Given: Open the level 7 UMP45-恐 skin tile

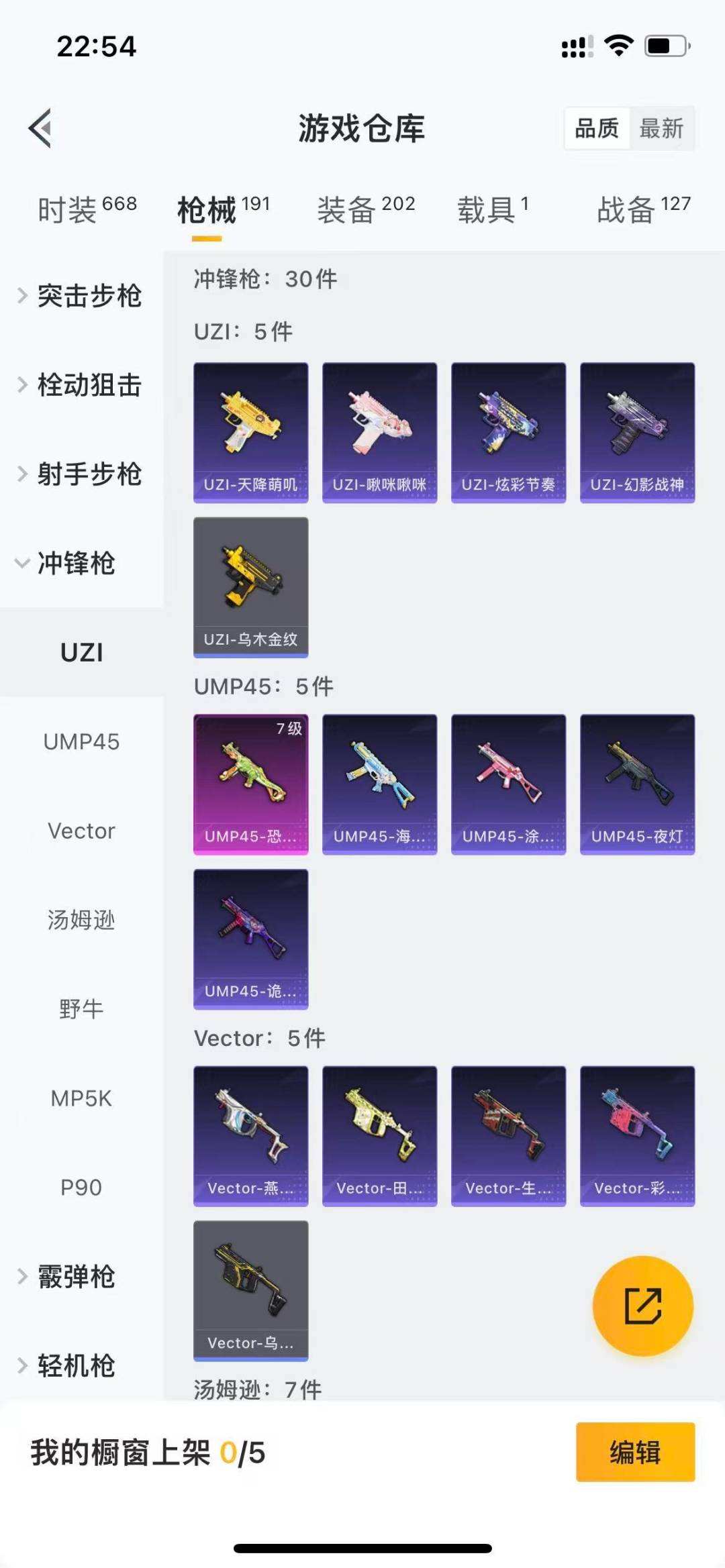Looking at the screenshot, I should 251,784.
